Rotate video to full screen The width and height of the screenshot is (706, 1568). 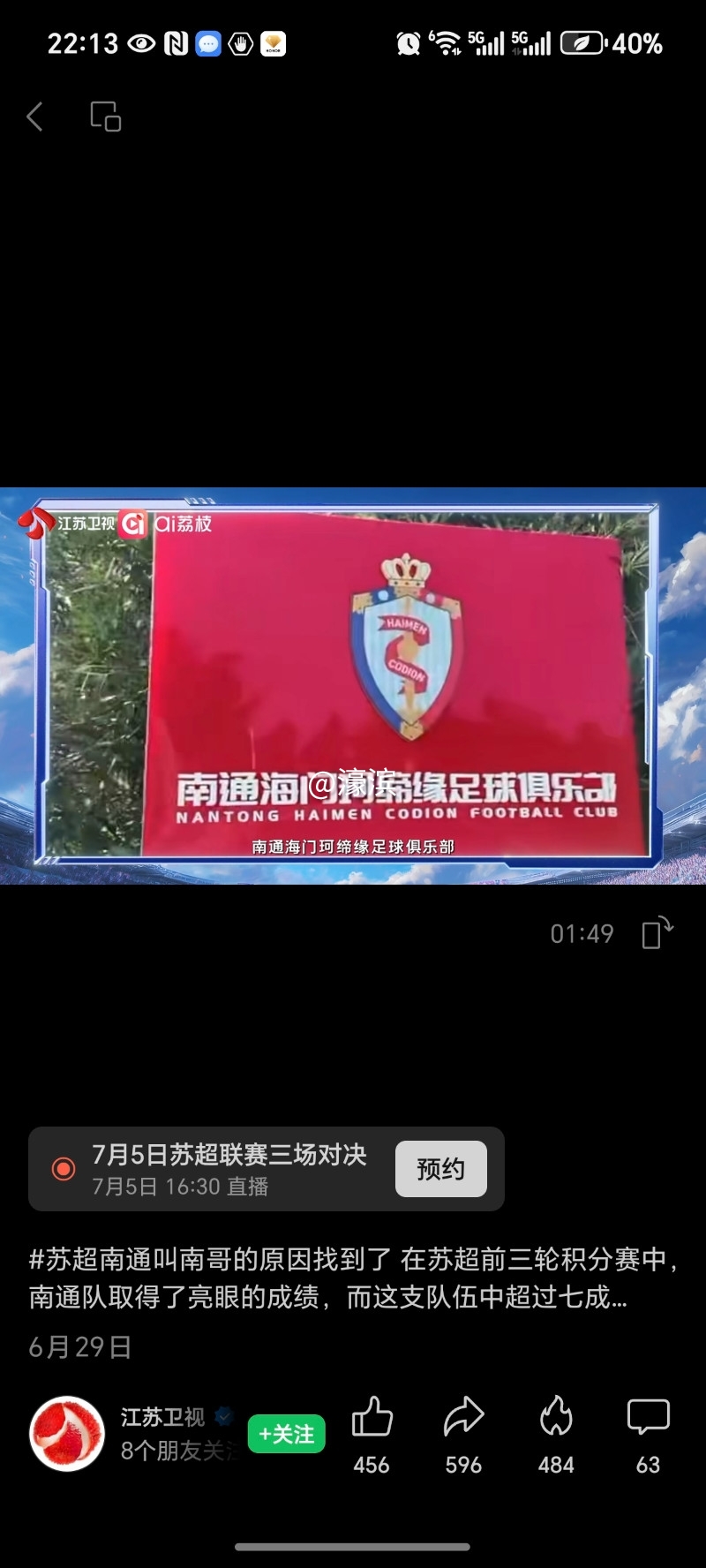[x=657, y=933]
